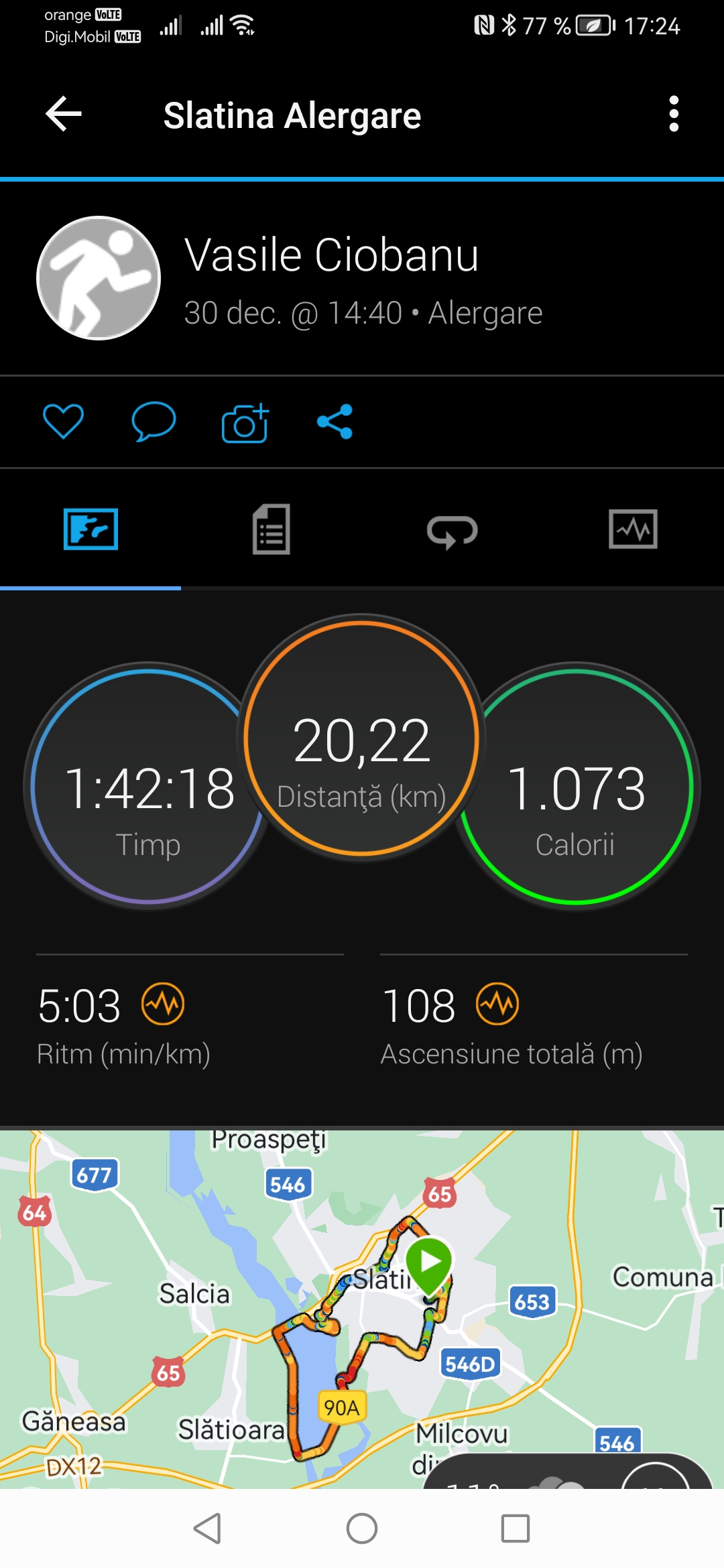Switch to the laps tab
The image size is (724, 1568).
452,531
